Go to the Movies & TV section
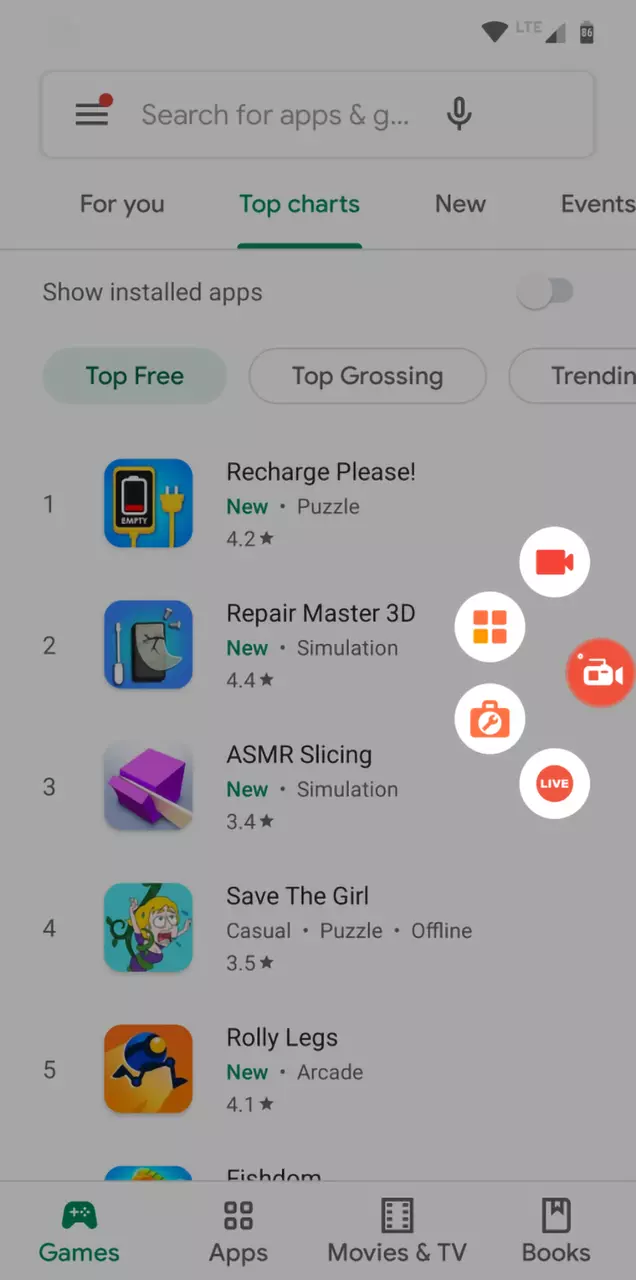This screenshot has width=636, height=1280. tap(397, 1232)
